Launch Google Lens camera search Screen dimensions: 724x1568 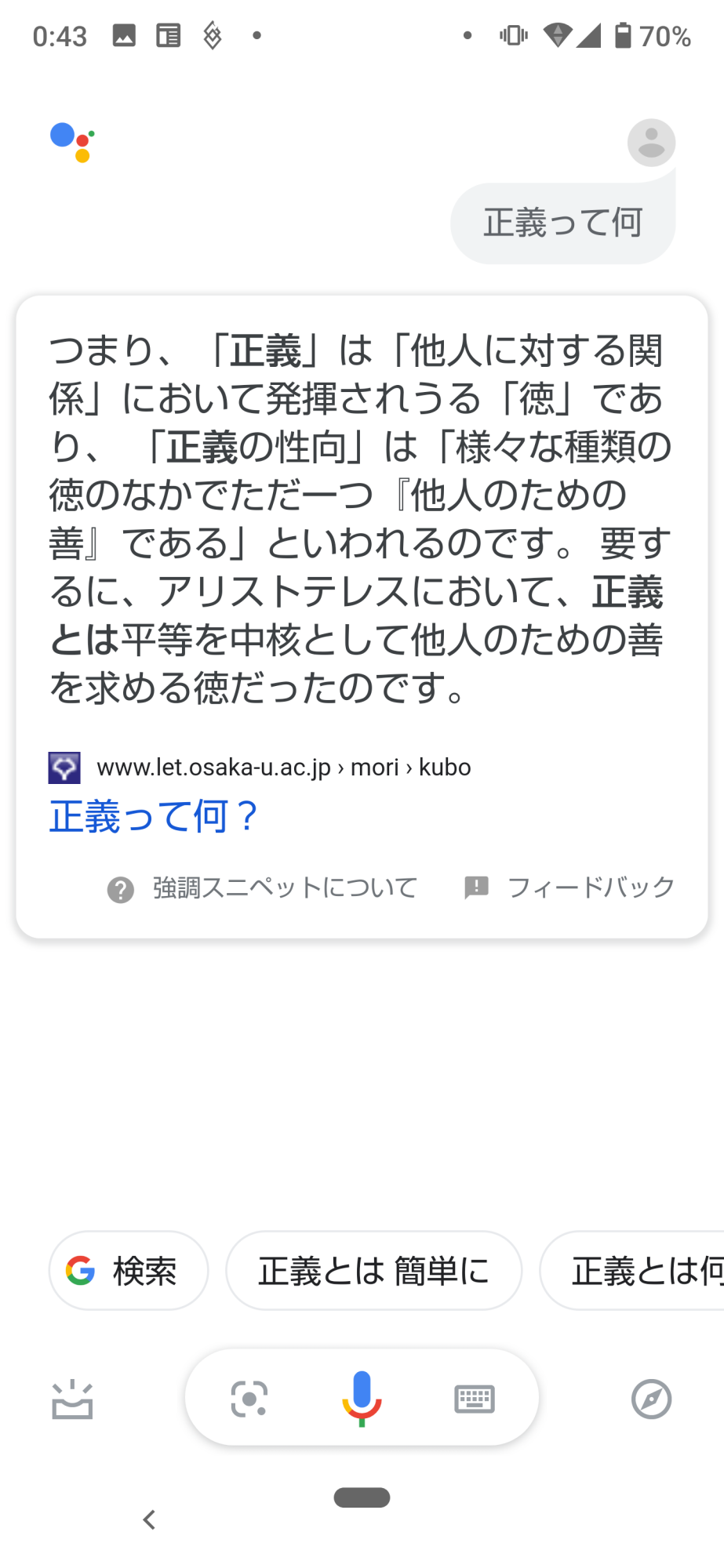[249, 1399]
